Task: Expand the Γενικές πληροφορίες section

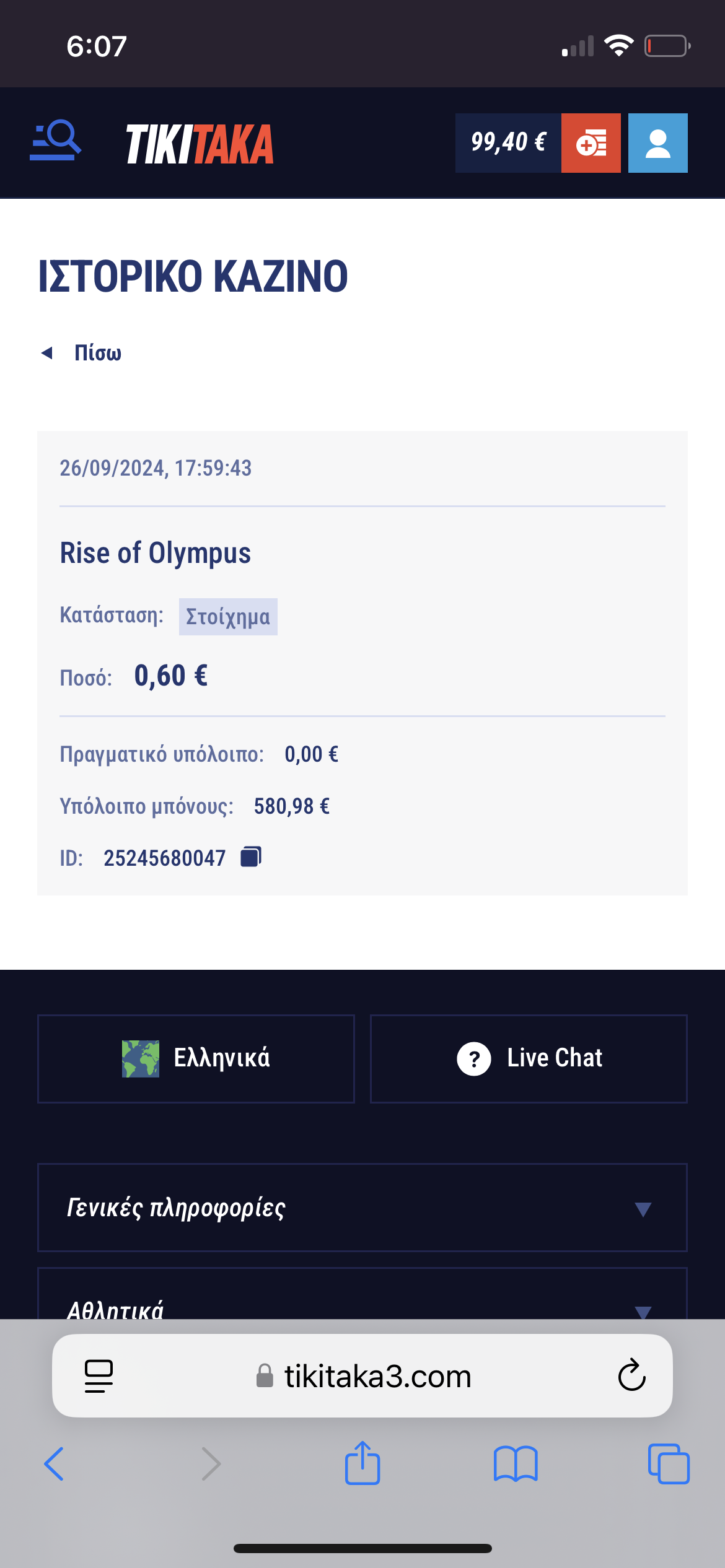Action: point(362,1208)
